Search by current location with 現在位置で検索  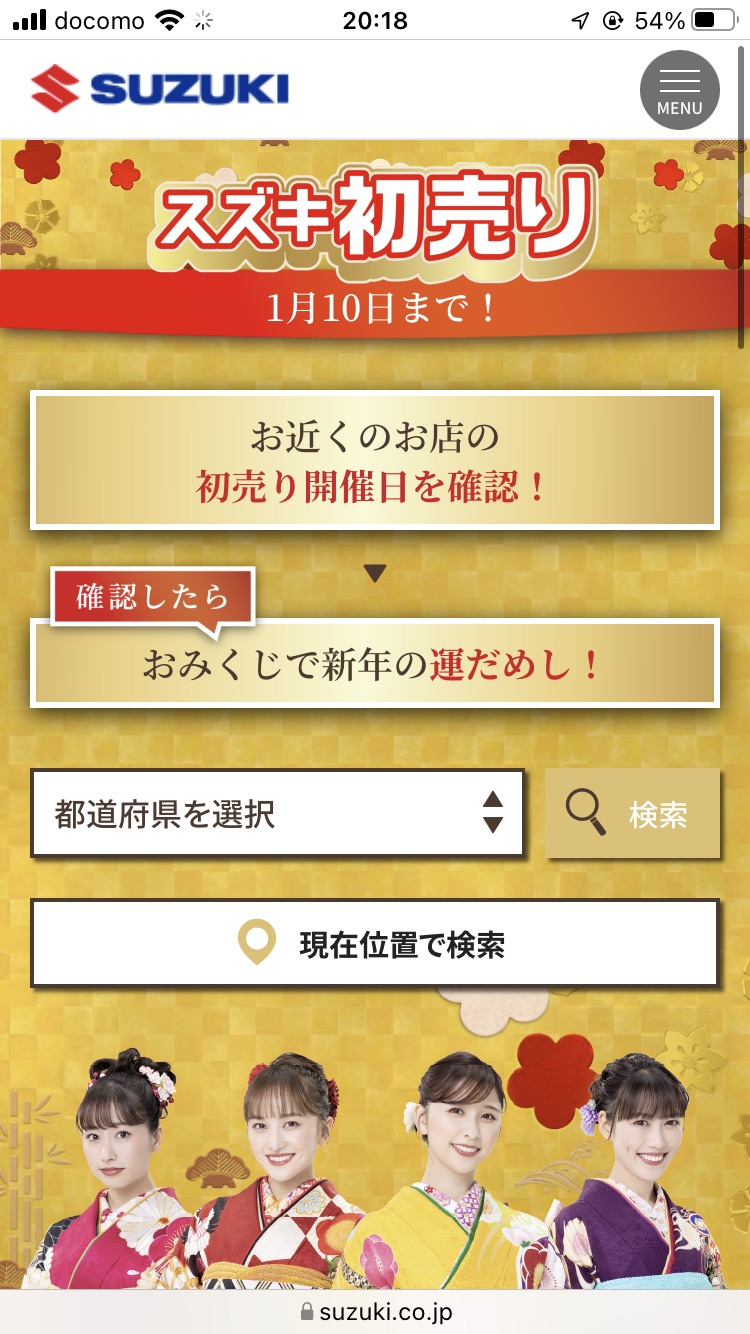375,943
